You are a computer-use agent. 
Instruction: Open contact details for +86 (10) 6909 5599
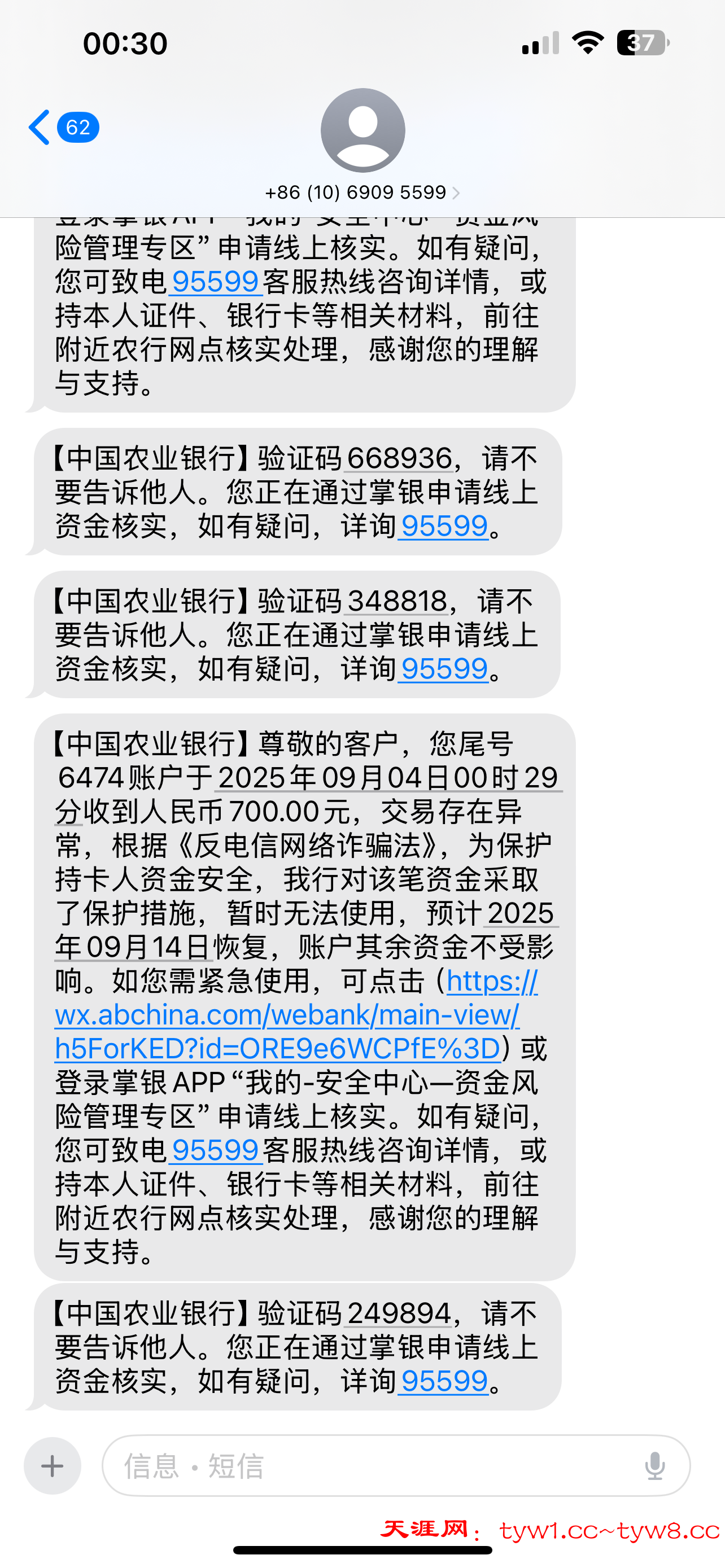pyautogui.click(x=362, y=192)
